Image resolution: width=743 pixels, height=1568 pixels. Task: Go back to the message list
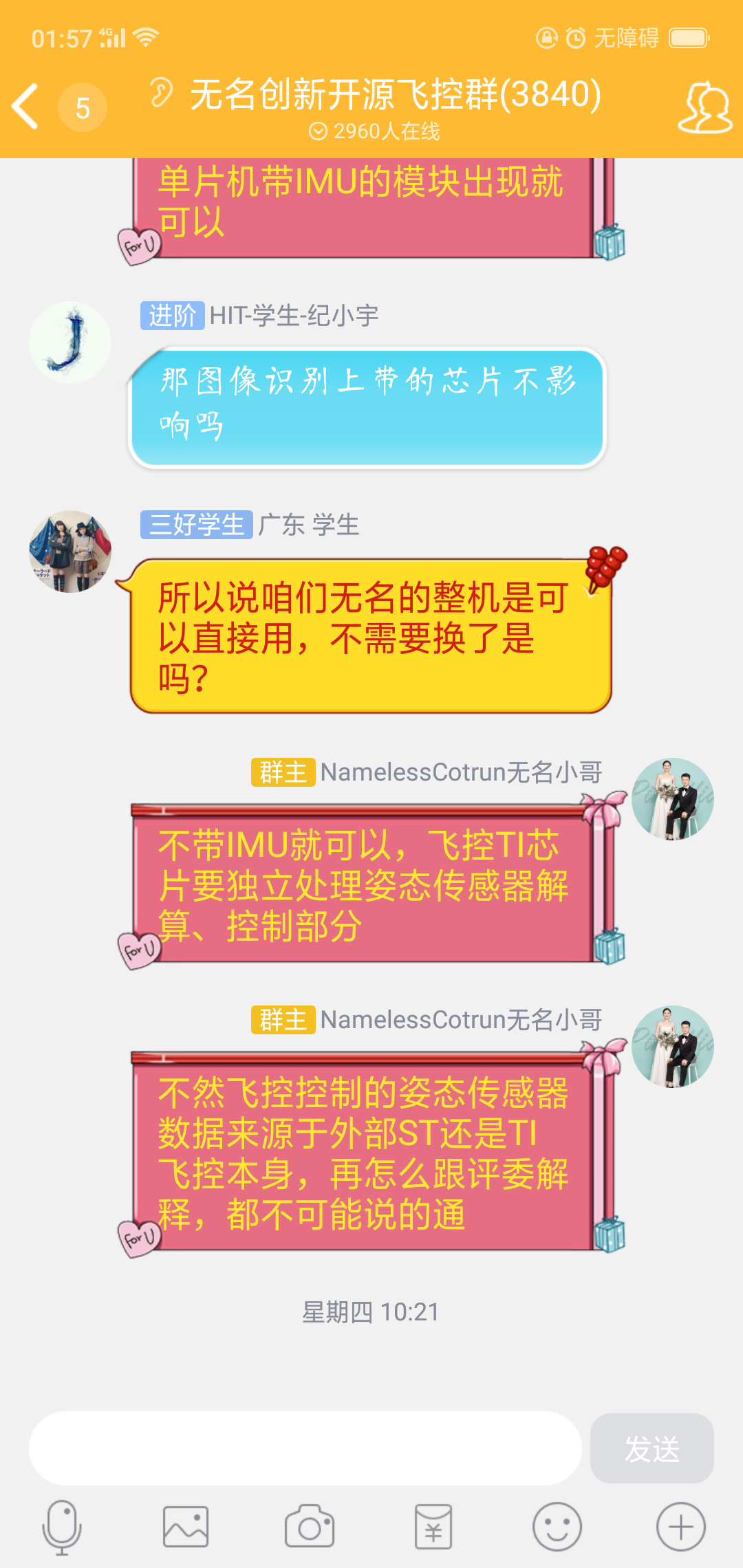click(x=26, y=107)
